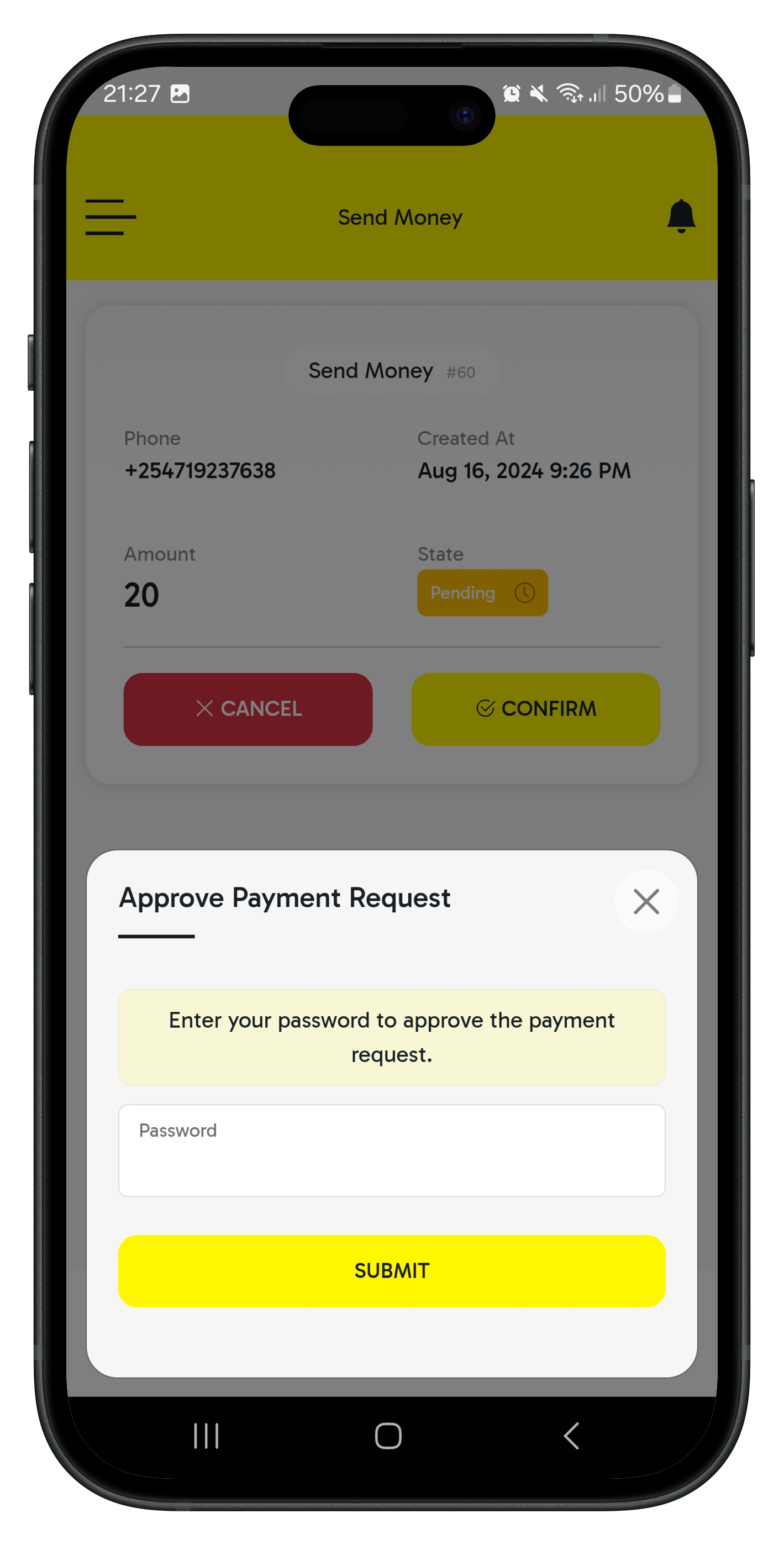Cancel the Send Money request
The image size is (784, 1545).
(248, 709)
